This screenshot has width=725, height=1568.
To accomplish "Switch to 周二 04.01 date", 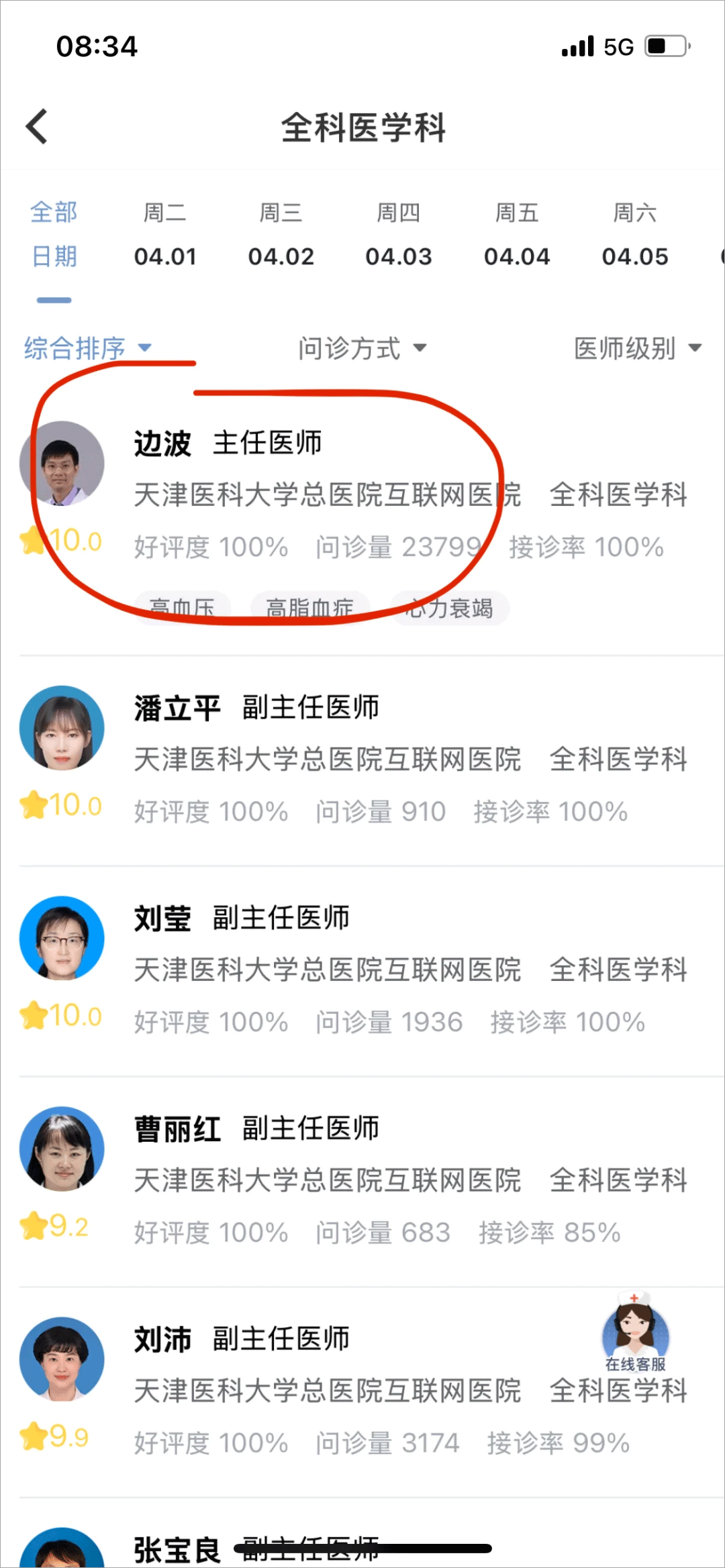I will (165, 234).
